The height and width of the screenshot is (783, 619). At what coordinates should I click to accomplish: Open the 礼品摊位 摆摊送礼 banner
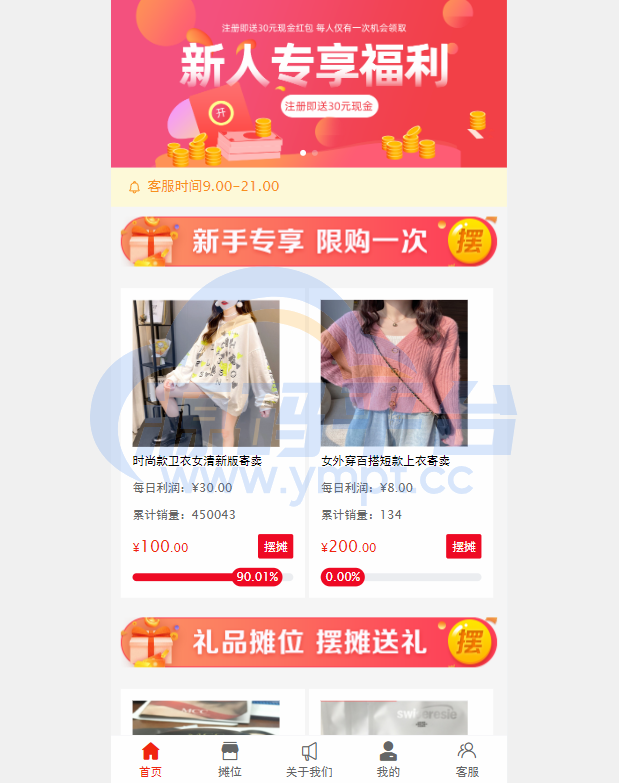coord(308,641)
